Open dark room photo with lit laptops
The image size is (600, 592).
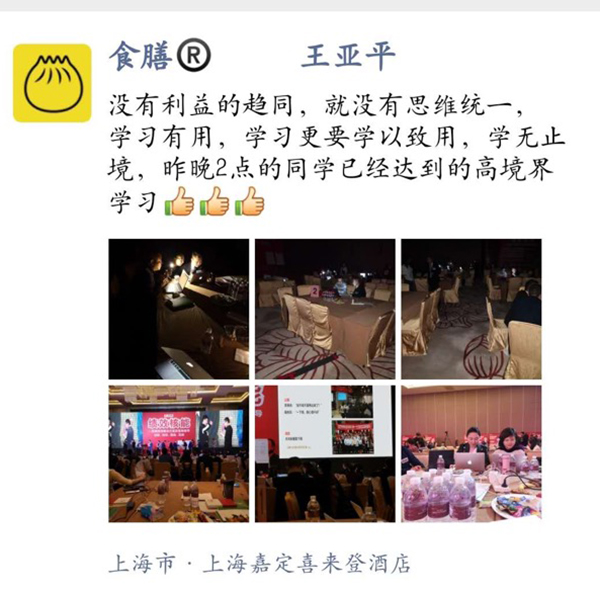tap(178, 308)
